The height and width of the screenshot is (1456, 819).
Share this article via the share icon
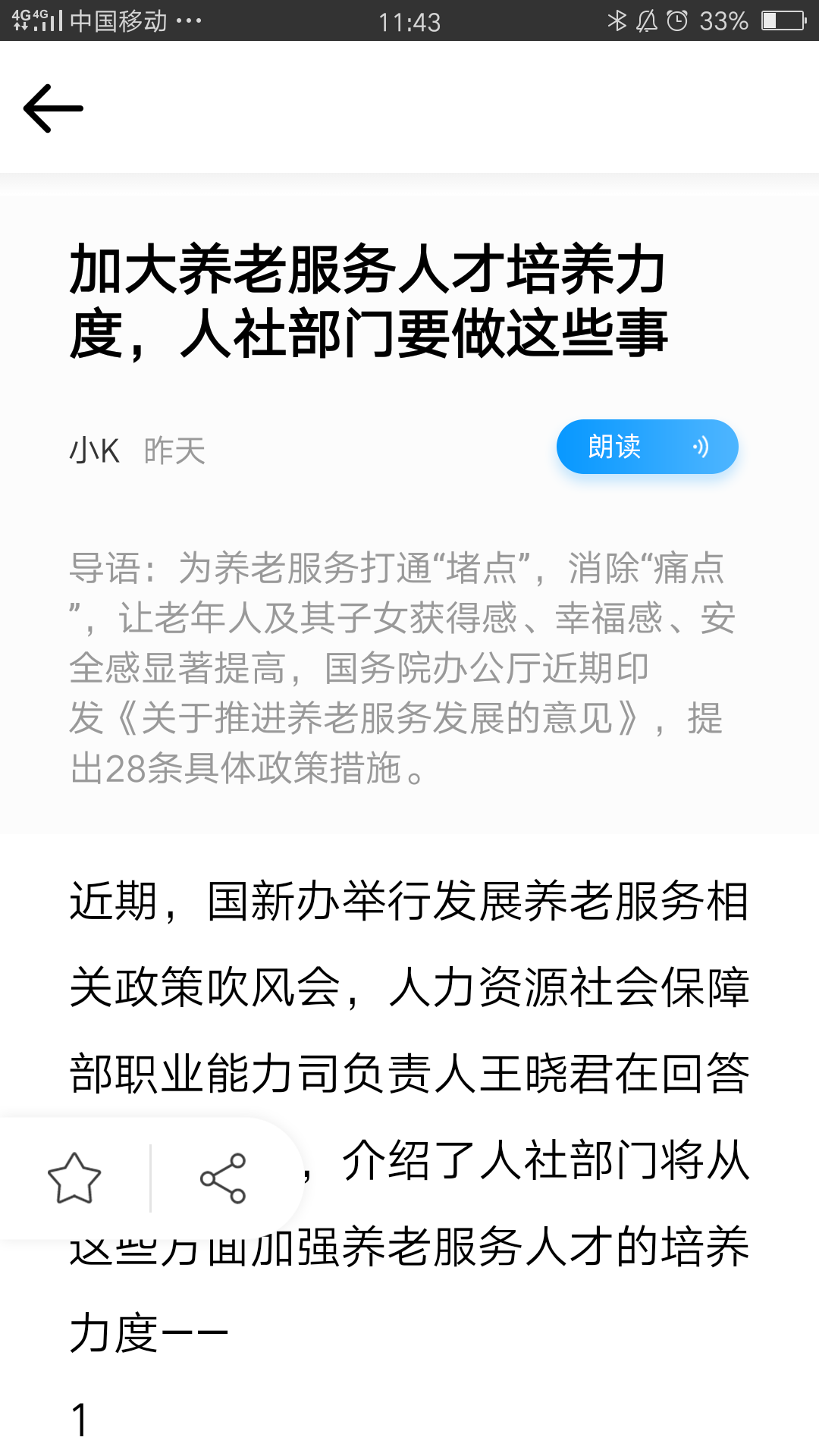click(x=223, y=1178)
